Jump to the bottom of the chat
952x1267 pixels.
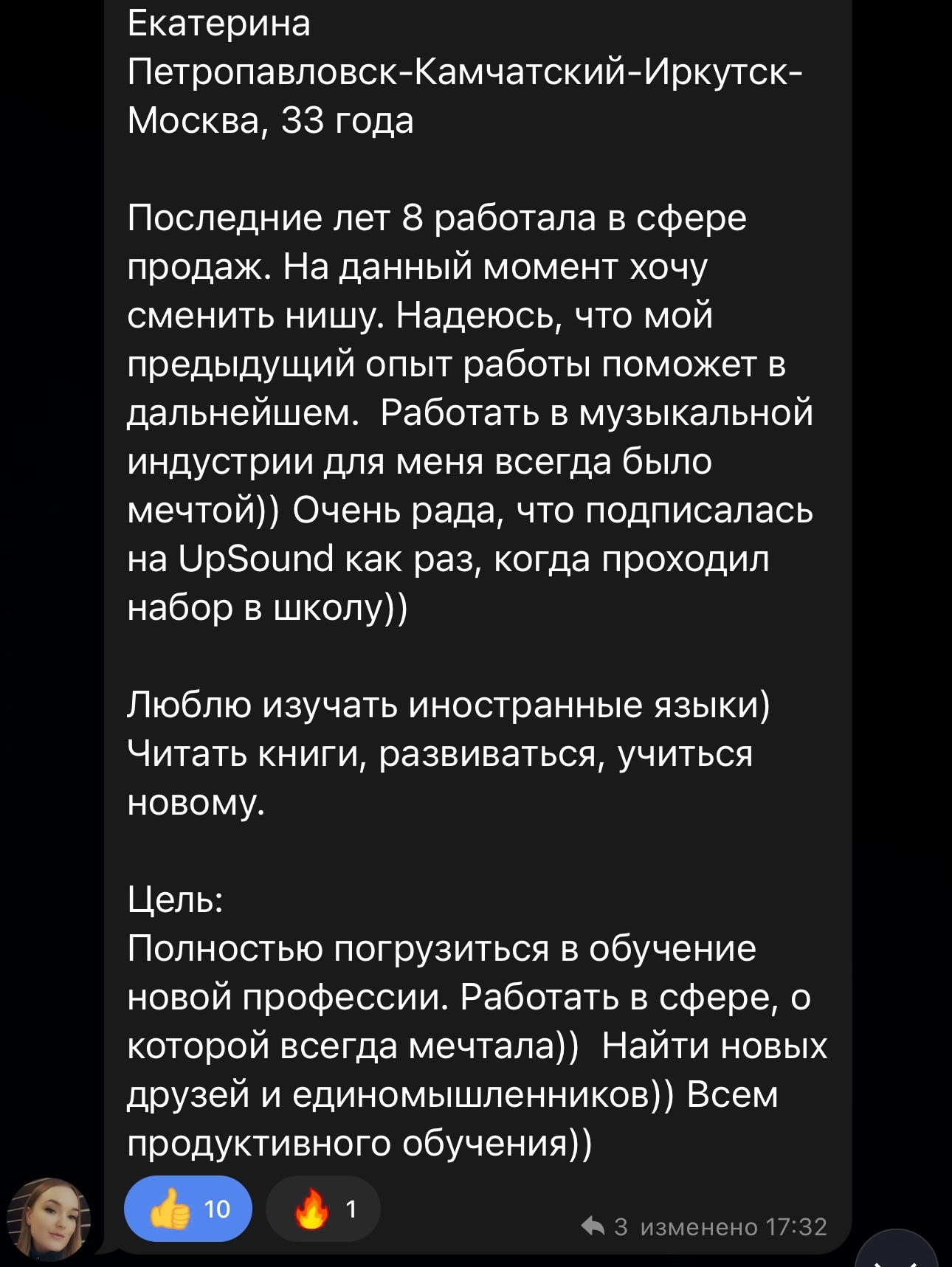tap(897, 1251)
